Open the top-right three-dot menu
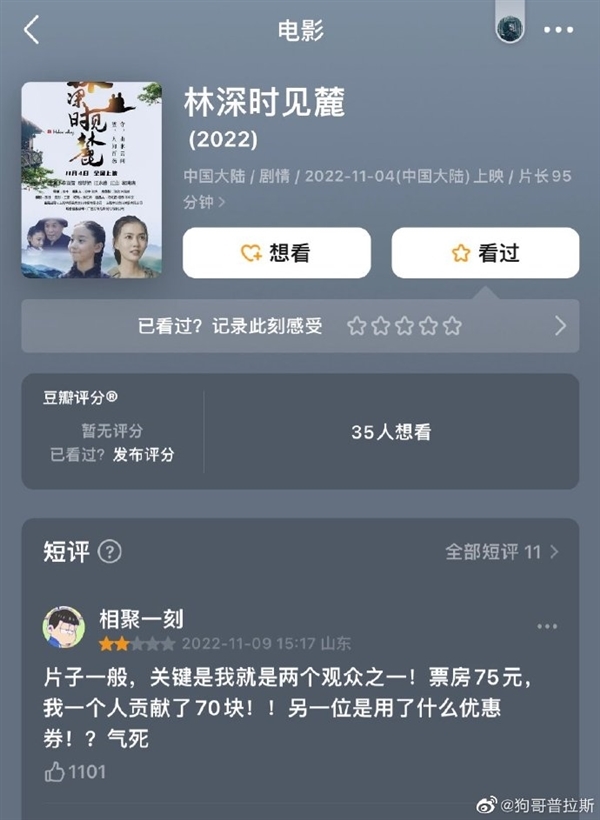This screenshot has width=600, height=820. pyautogui.click(x=558, y=29)
